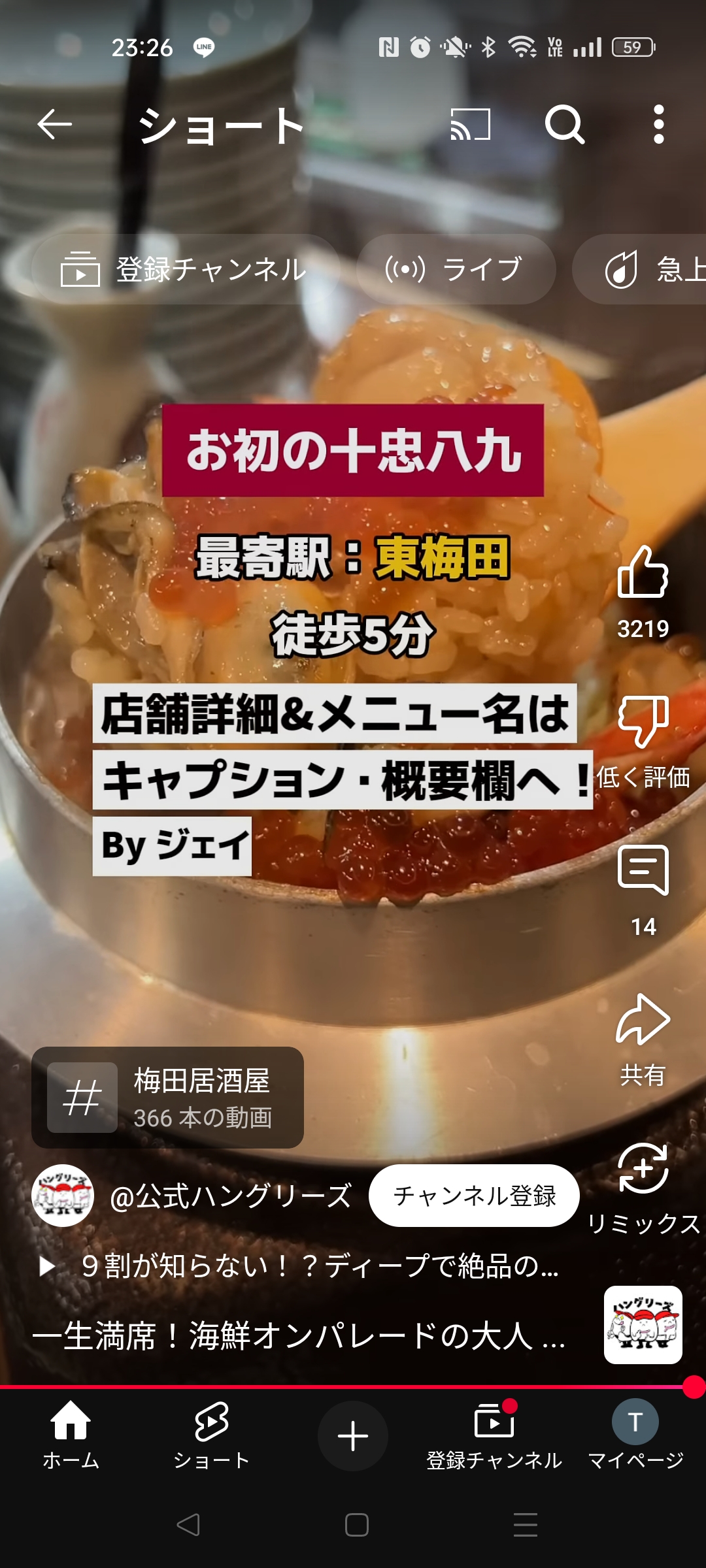Select the 登録チャンネル chip at the top
This screenshot has width=706, height=1568.
tap(186, 269)
